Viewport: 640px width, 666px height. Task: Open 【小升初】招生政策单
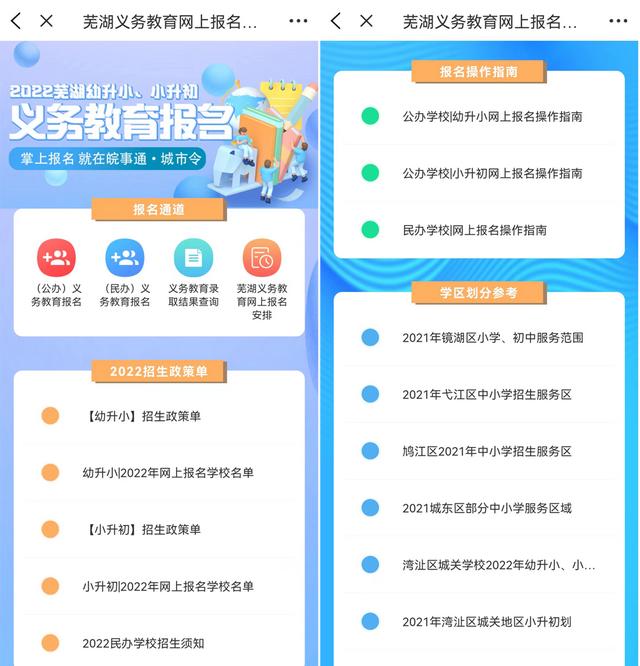(x=142, y=529)
